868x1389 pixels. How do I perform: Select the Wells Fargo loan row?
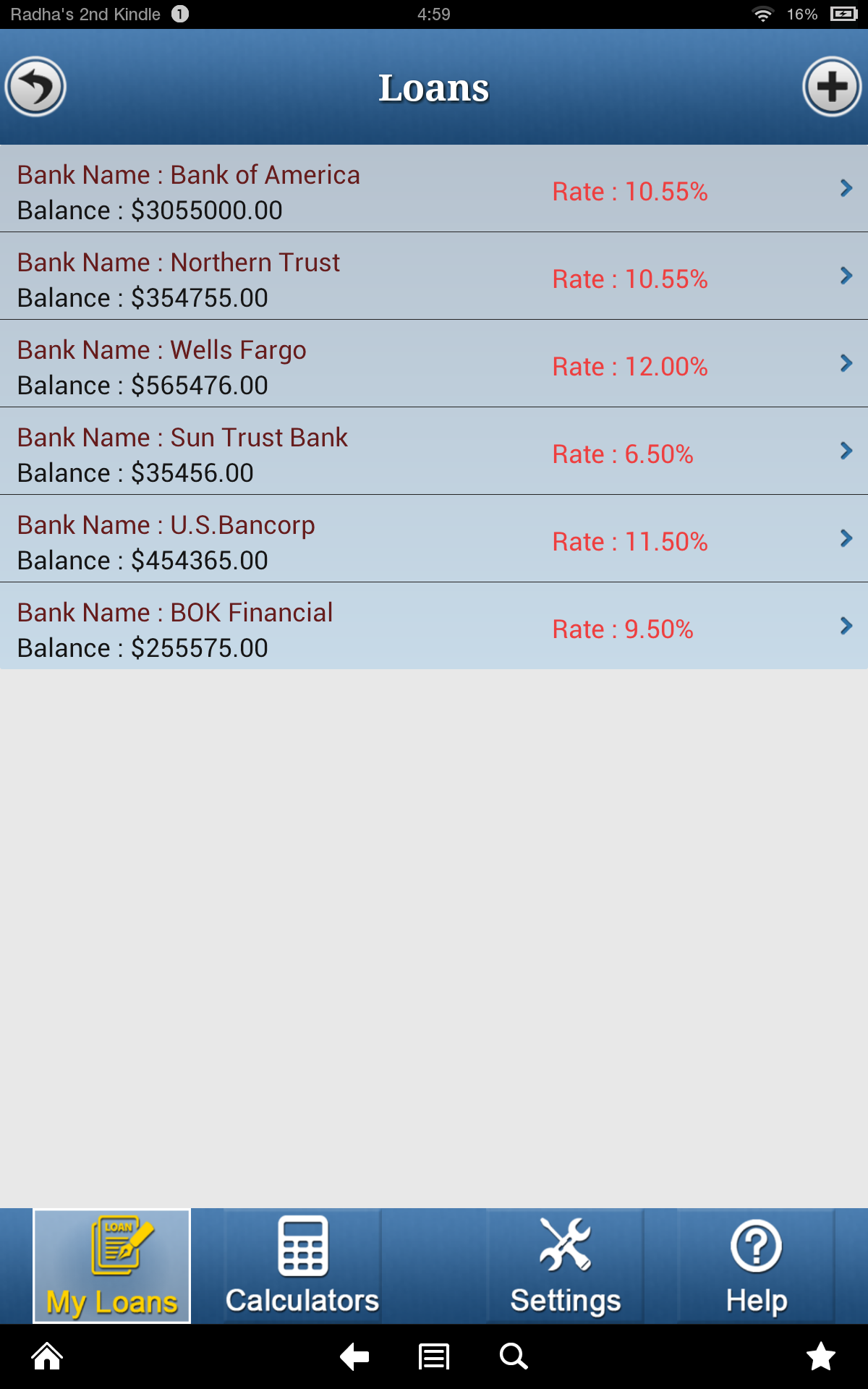point(434,367)
